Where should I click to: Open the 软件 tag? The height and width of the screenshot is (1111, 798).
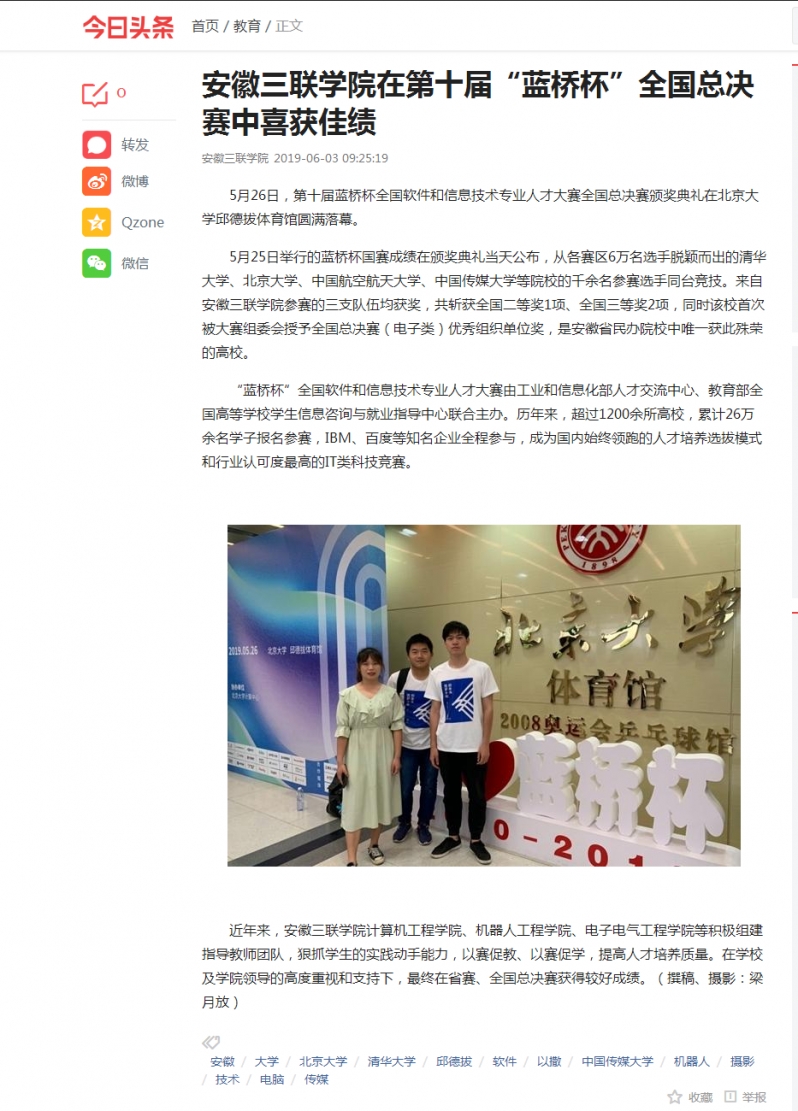[504, 1061]
